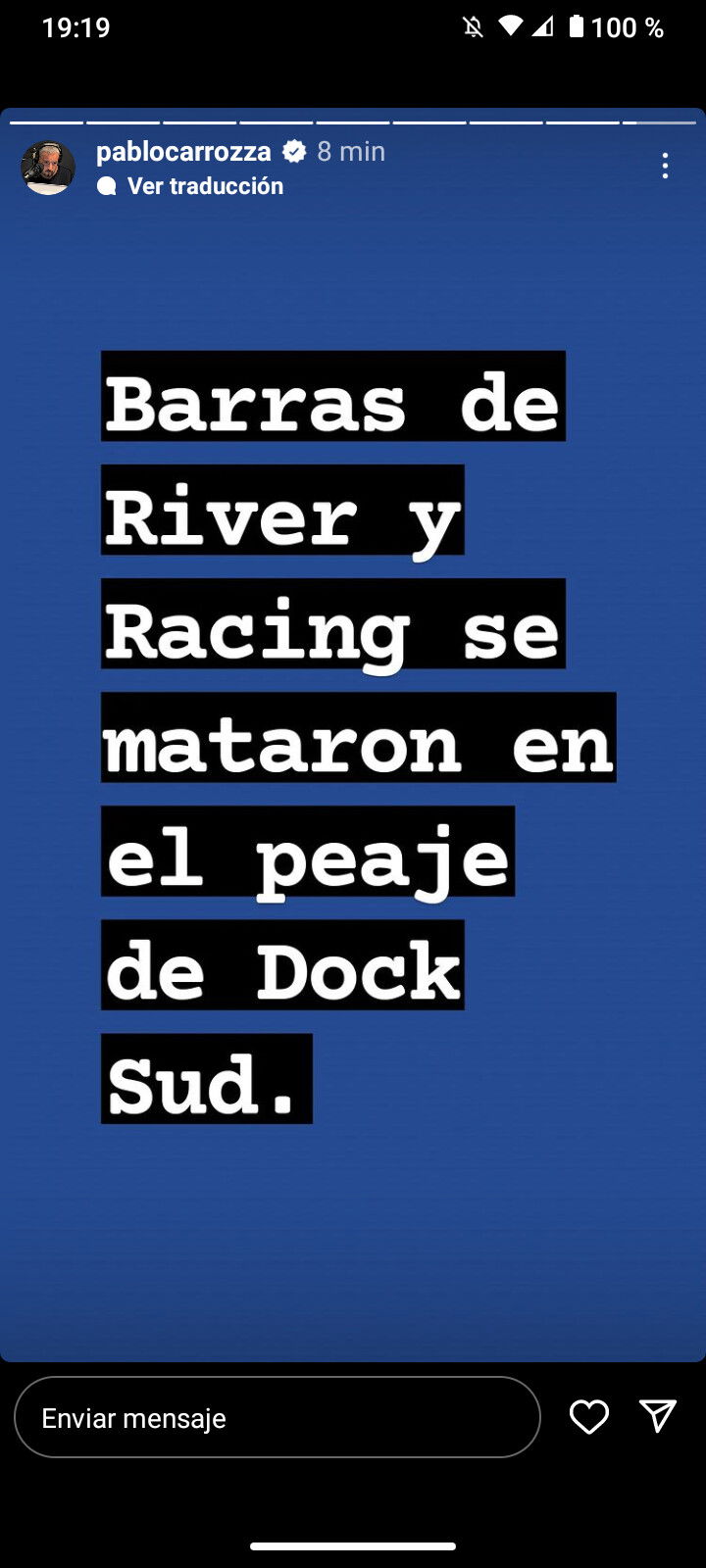Like this story with the heart icon

point(589,1417)
